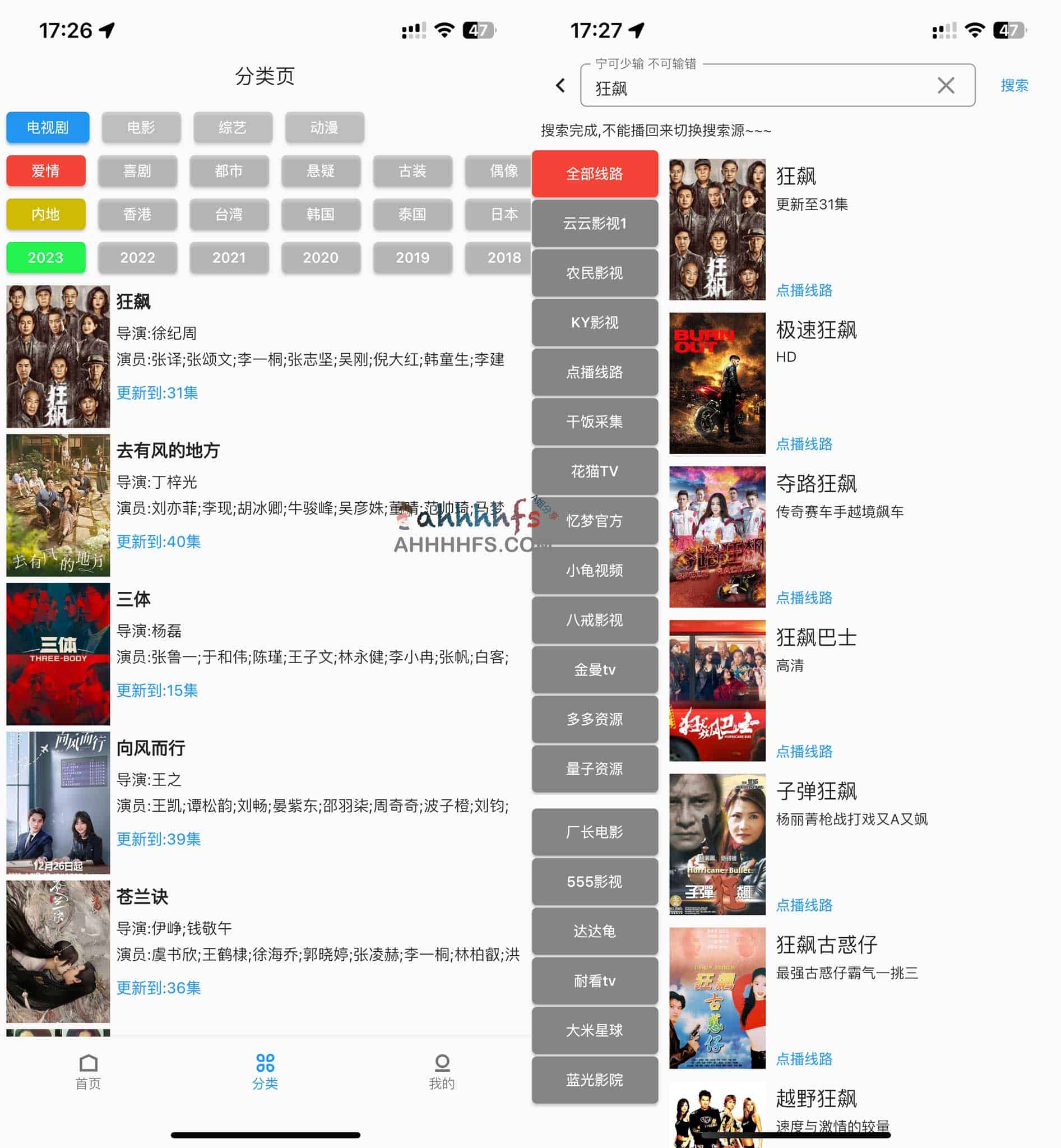Filter by the 悬疑 genre
Image resolution: width=1061 pixels, height=1148 pixels.
click(x=321, y=171)
